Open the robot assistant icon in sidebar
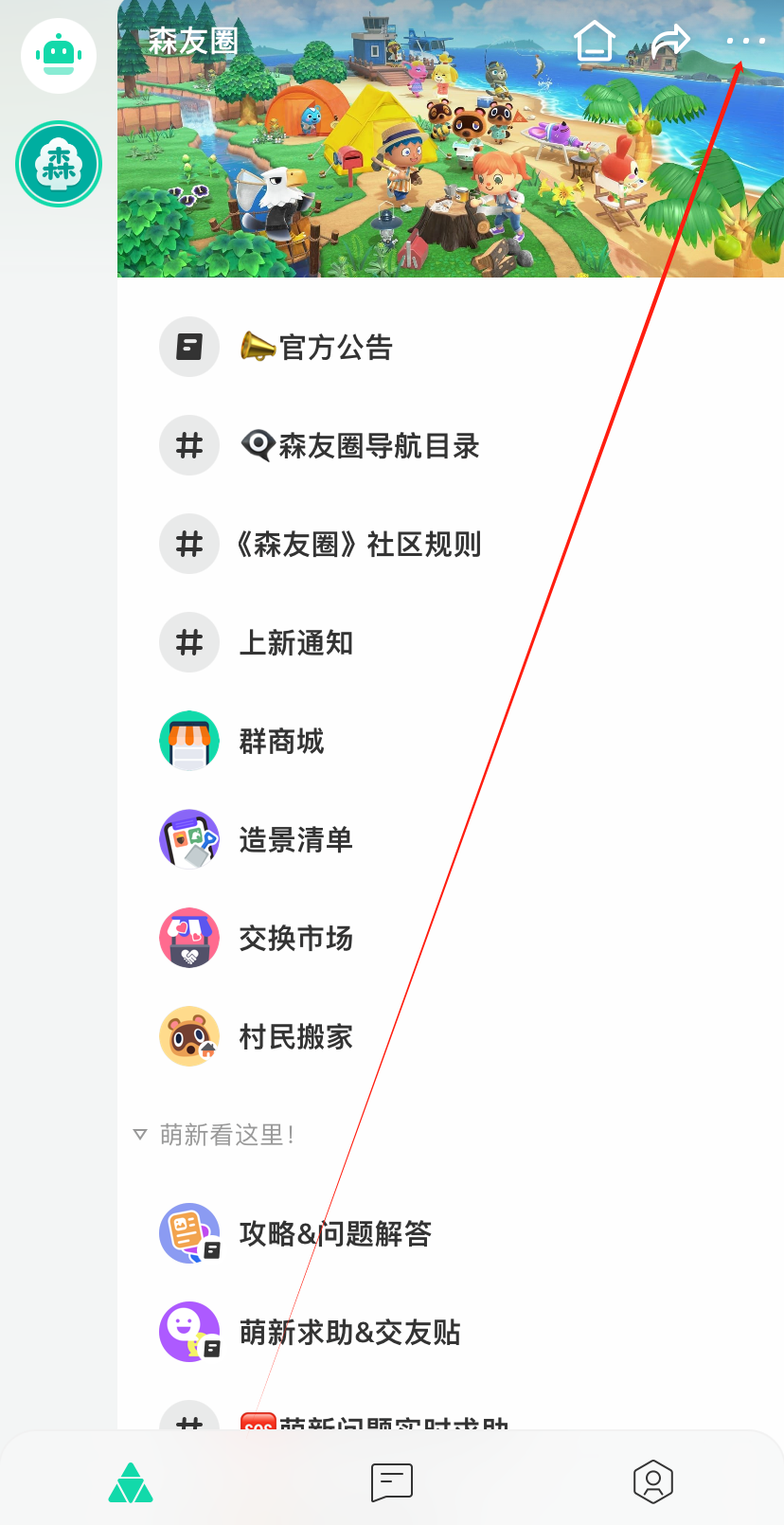Viewport: 784px width, 1525px height. point(59,56)
